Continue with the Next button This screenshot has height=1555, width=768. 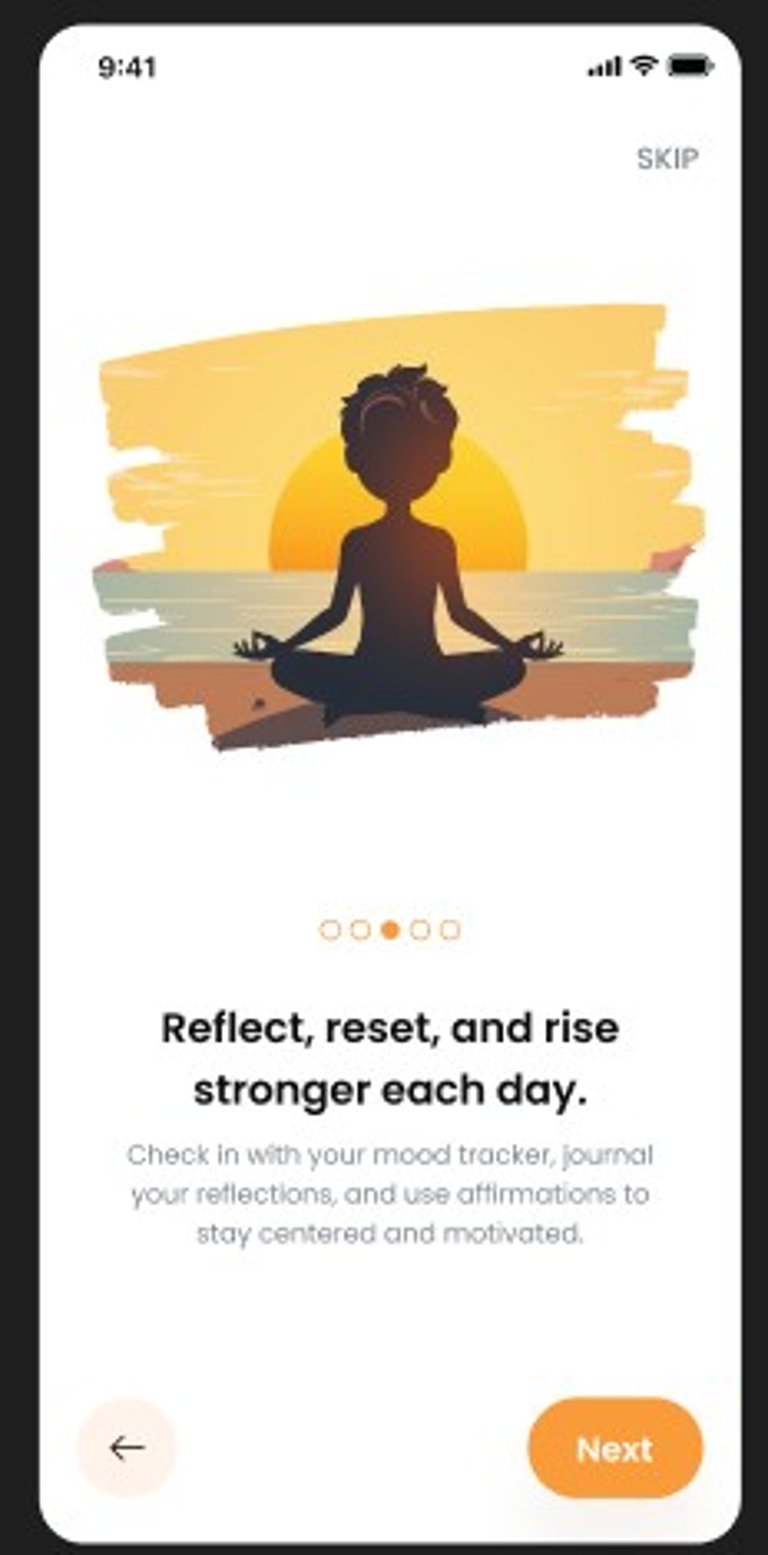pos(615,1448)
